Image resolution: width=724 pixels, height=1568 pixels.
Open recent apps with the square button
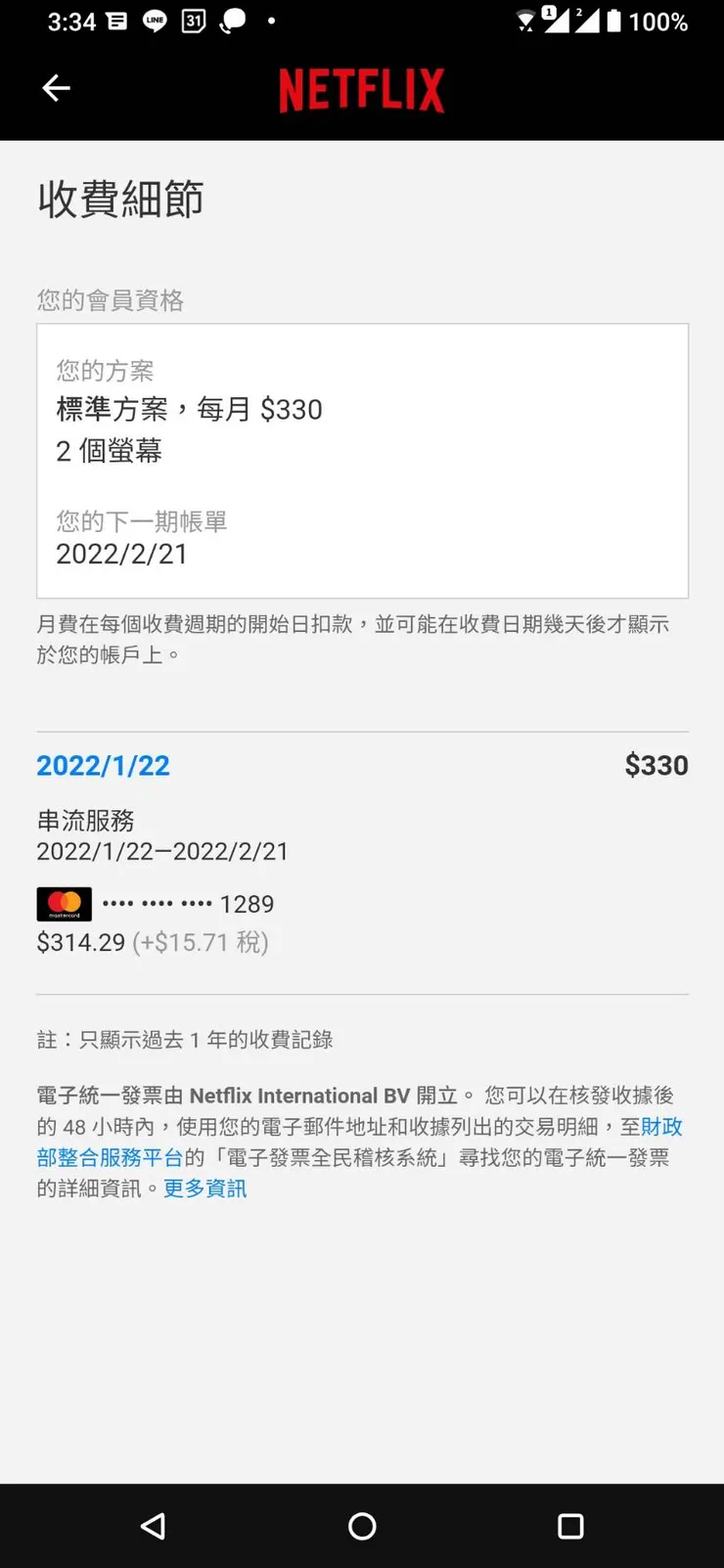[570, 1525]
